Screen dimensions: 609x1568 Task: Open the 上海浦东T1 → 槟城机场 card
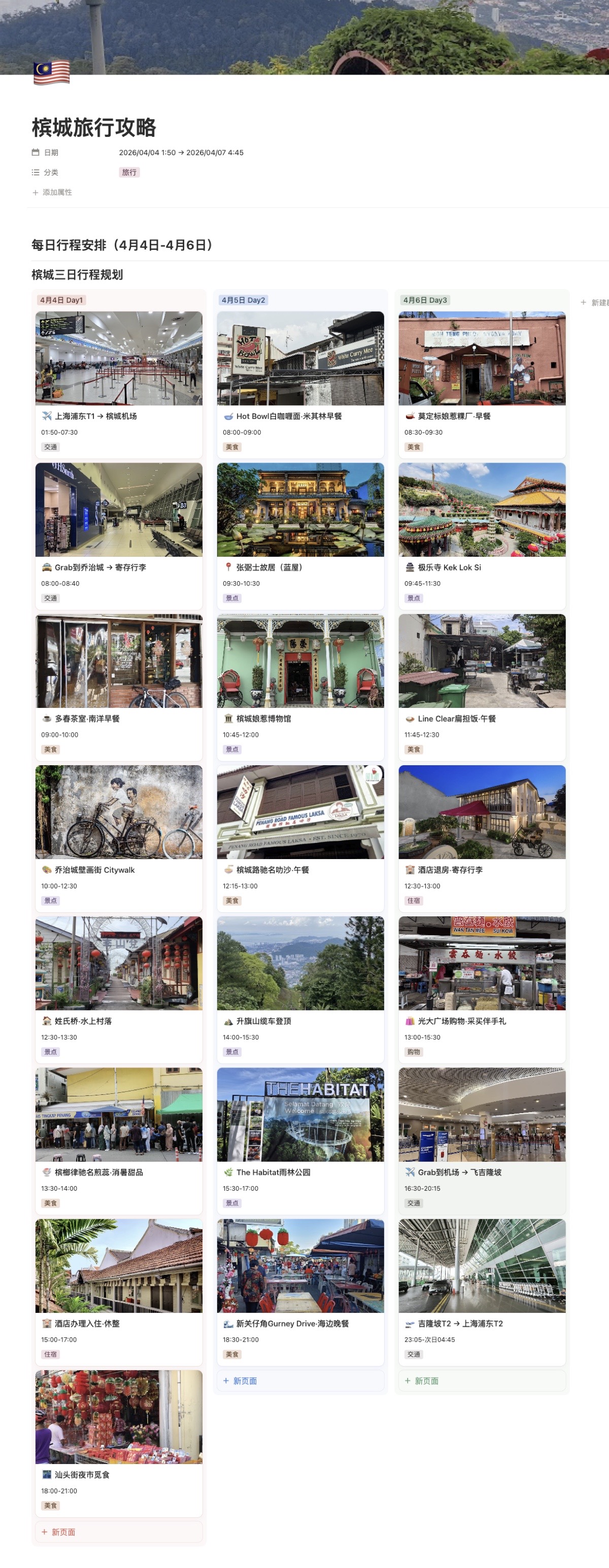[95, 416]
